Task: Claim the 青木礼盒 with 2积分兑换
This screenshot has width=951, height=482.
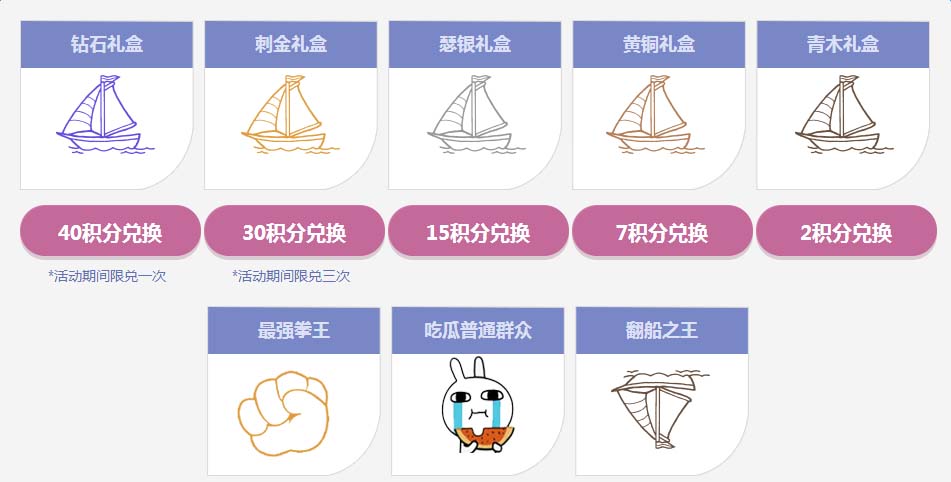Action: pyautogui.click(x=846, y=233)
